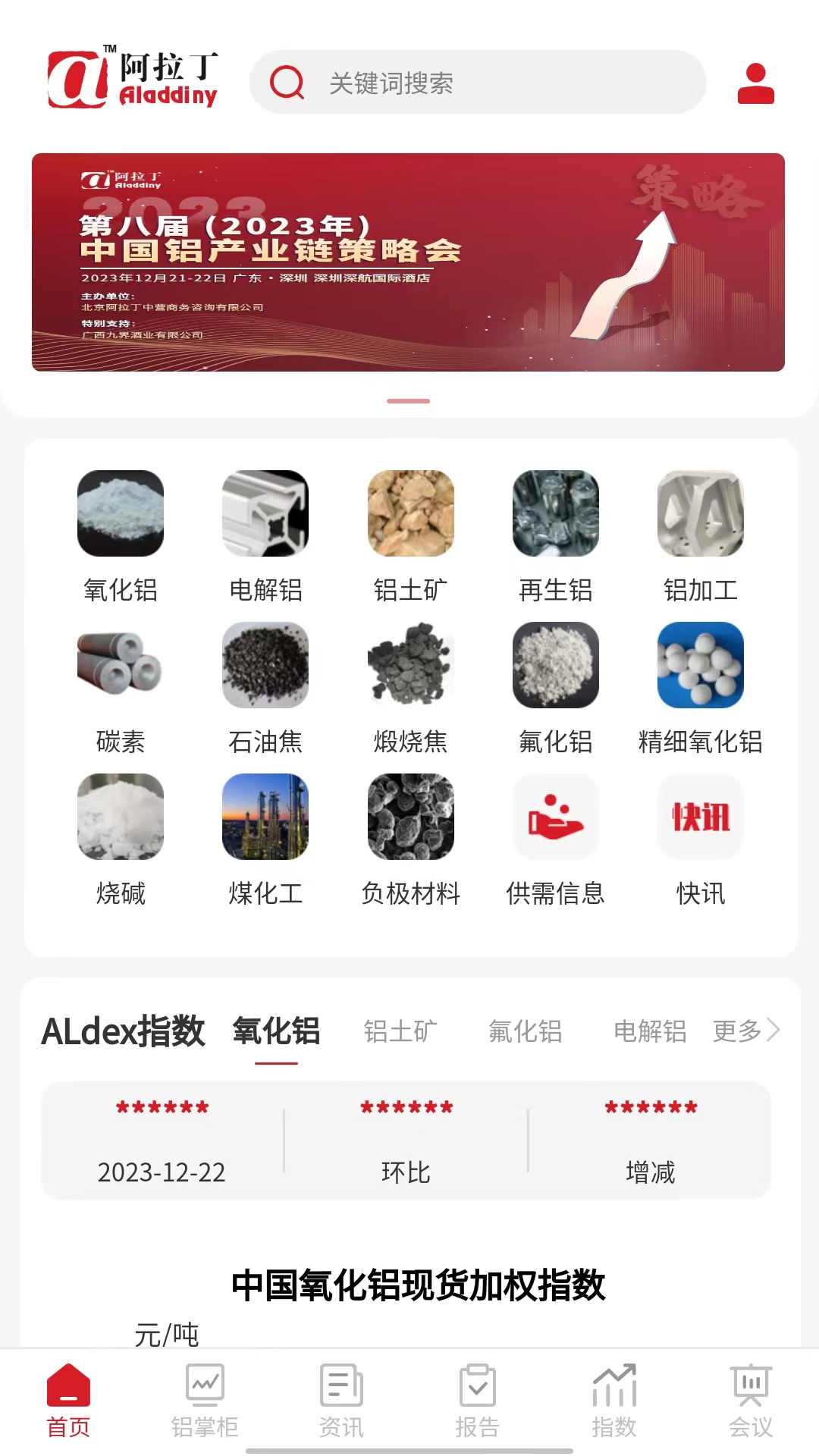819x1456 pixels.
Task: Open the 铝土矿 category icon
Action: tap(410, 513)
